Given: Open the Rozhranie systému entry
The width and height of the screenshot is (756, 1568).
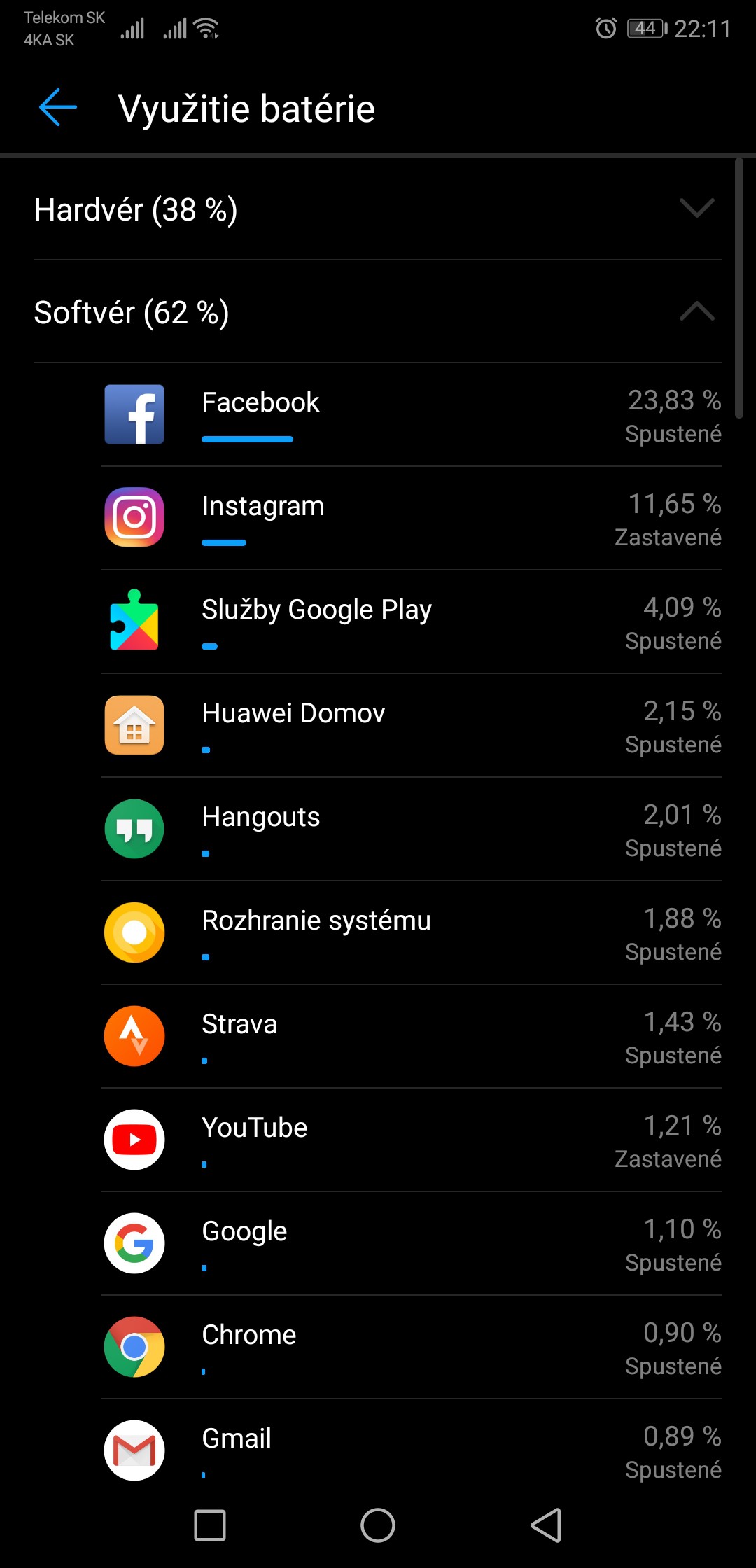Looking at the screenshot, I should (412, 933).
